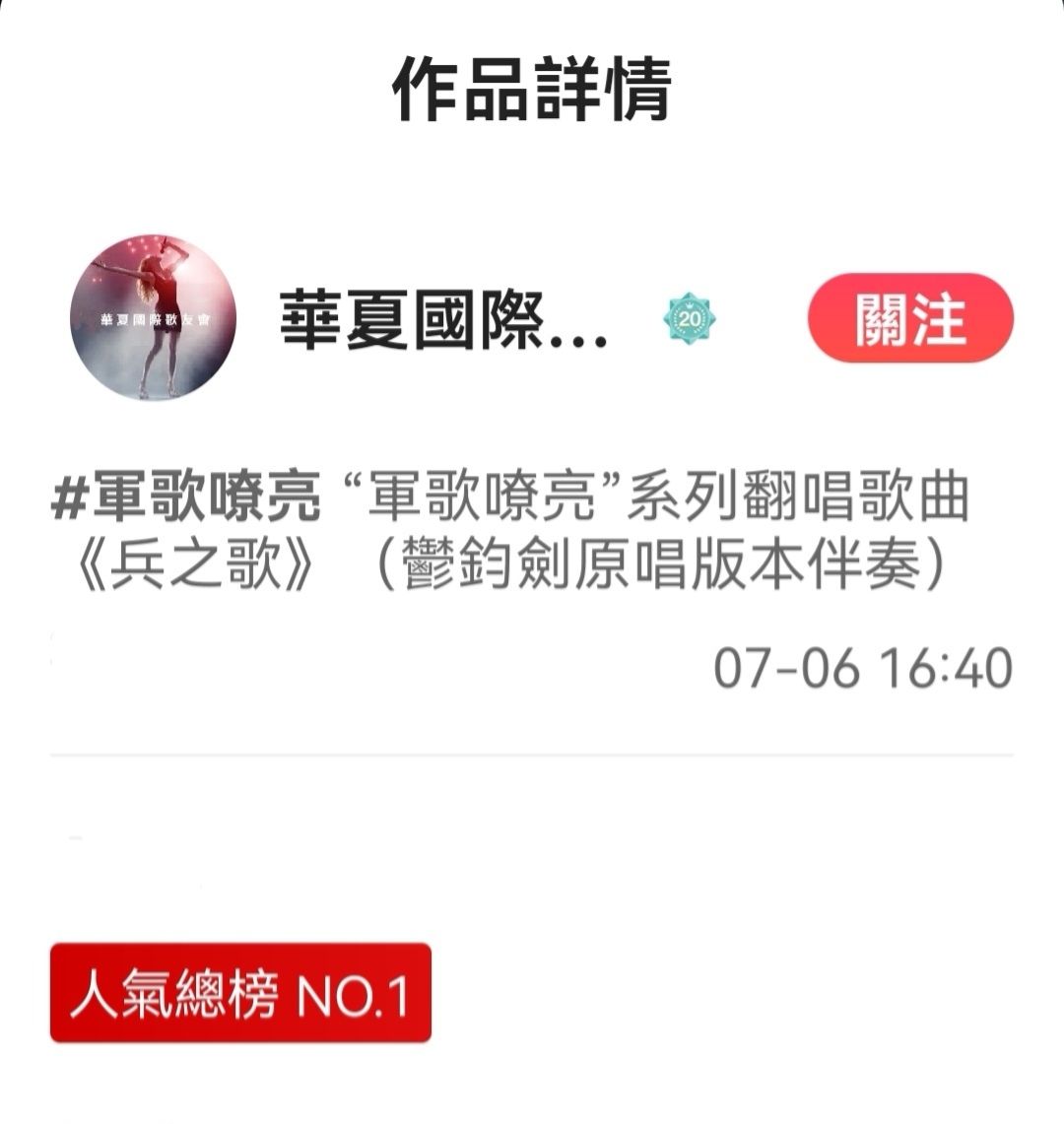Open the 華夏國際 profile avatar
The height and width of the screenshot is (1124, 1064).
153,317
